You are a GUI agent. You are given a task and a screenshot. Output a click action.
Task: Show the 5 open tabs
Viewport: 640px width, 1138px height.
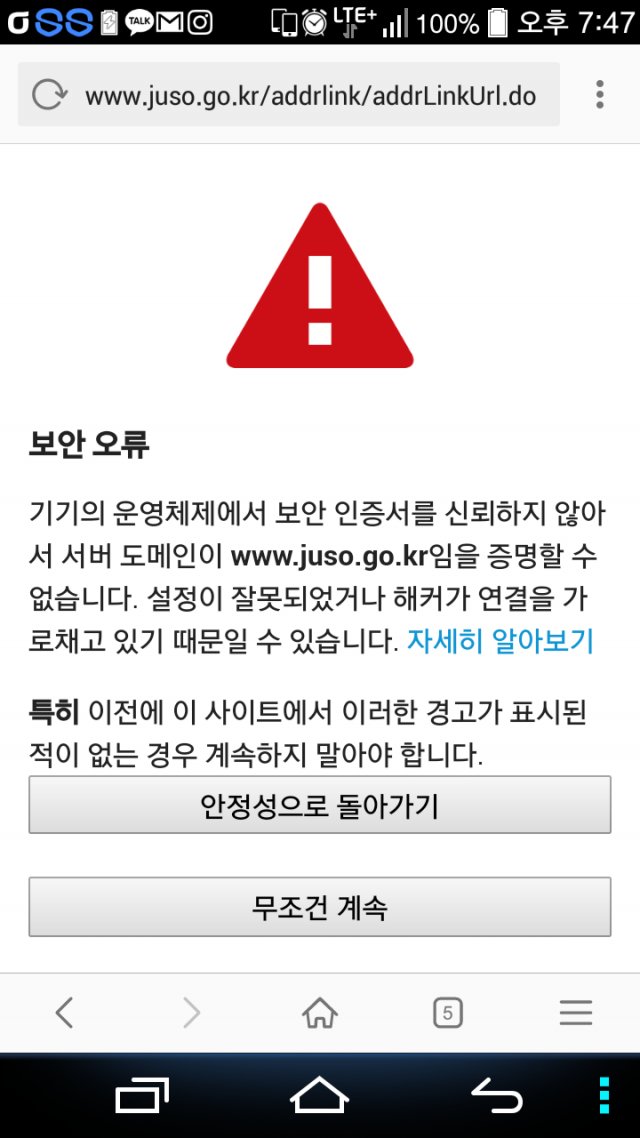448,1012
